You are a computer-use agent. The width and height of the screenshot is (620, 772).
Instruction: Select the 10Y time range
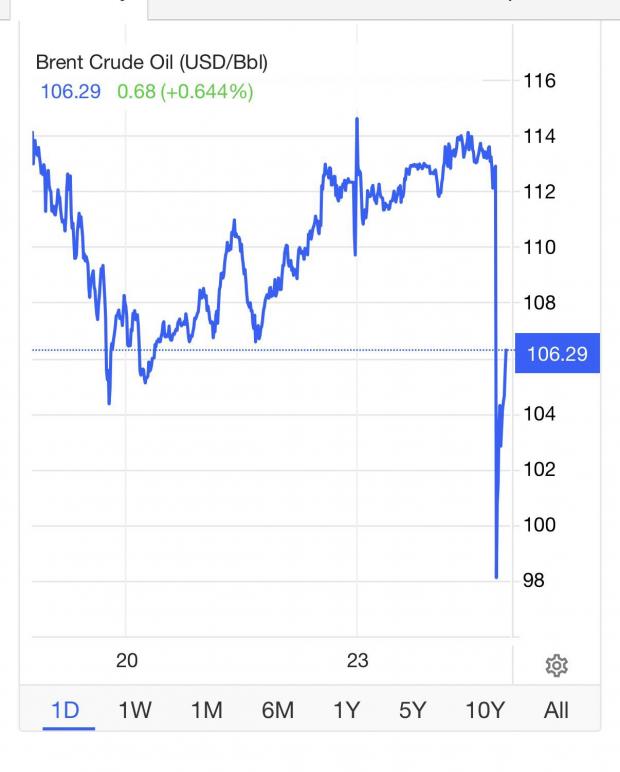[485, 710]
